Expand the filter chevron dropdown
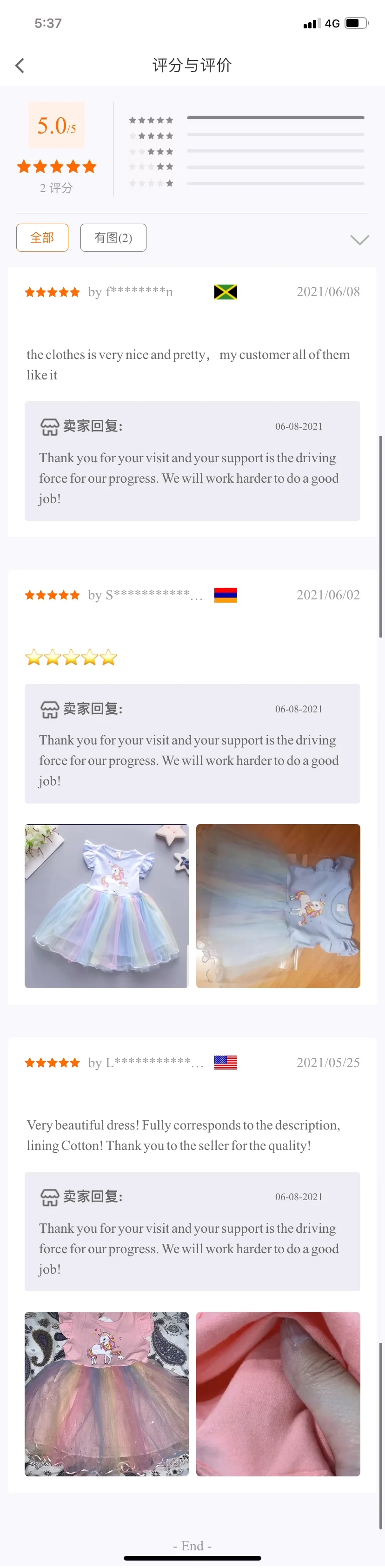The width and height of the screenshot is (385, 1568). (x=359, y=239)
